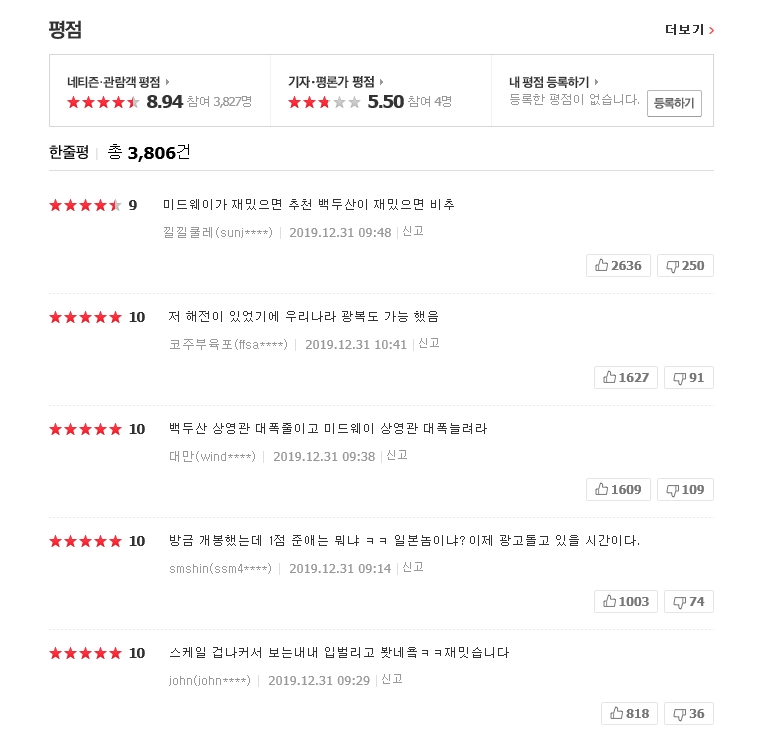Like the review by john
This screenshot has width=762, height=739.
(628, 713)
